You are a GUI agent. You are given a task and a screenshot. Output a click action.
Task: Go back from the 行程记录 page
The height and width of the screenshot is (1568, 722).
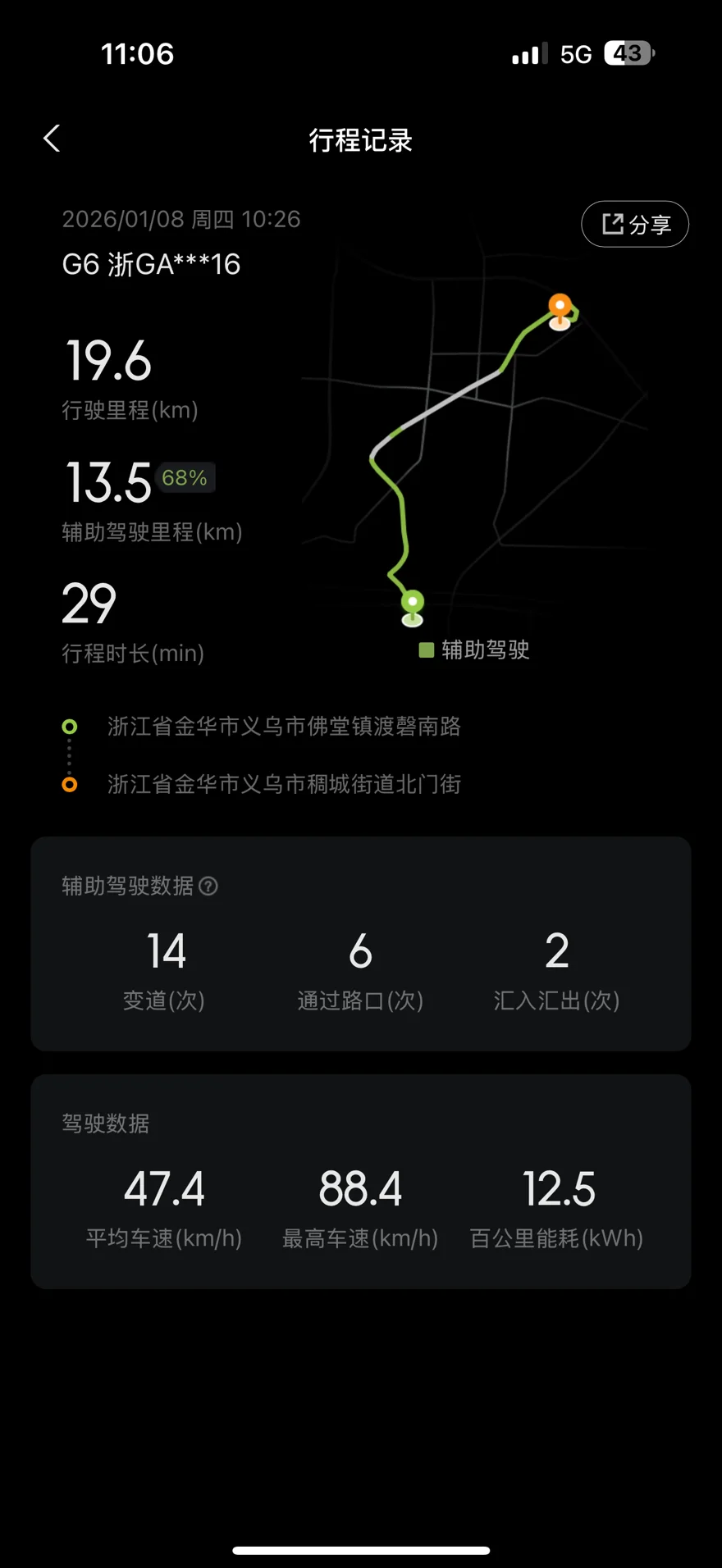pos(52,139)
